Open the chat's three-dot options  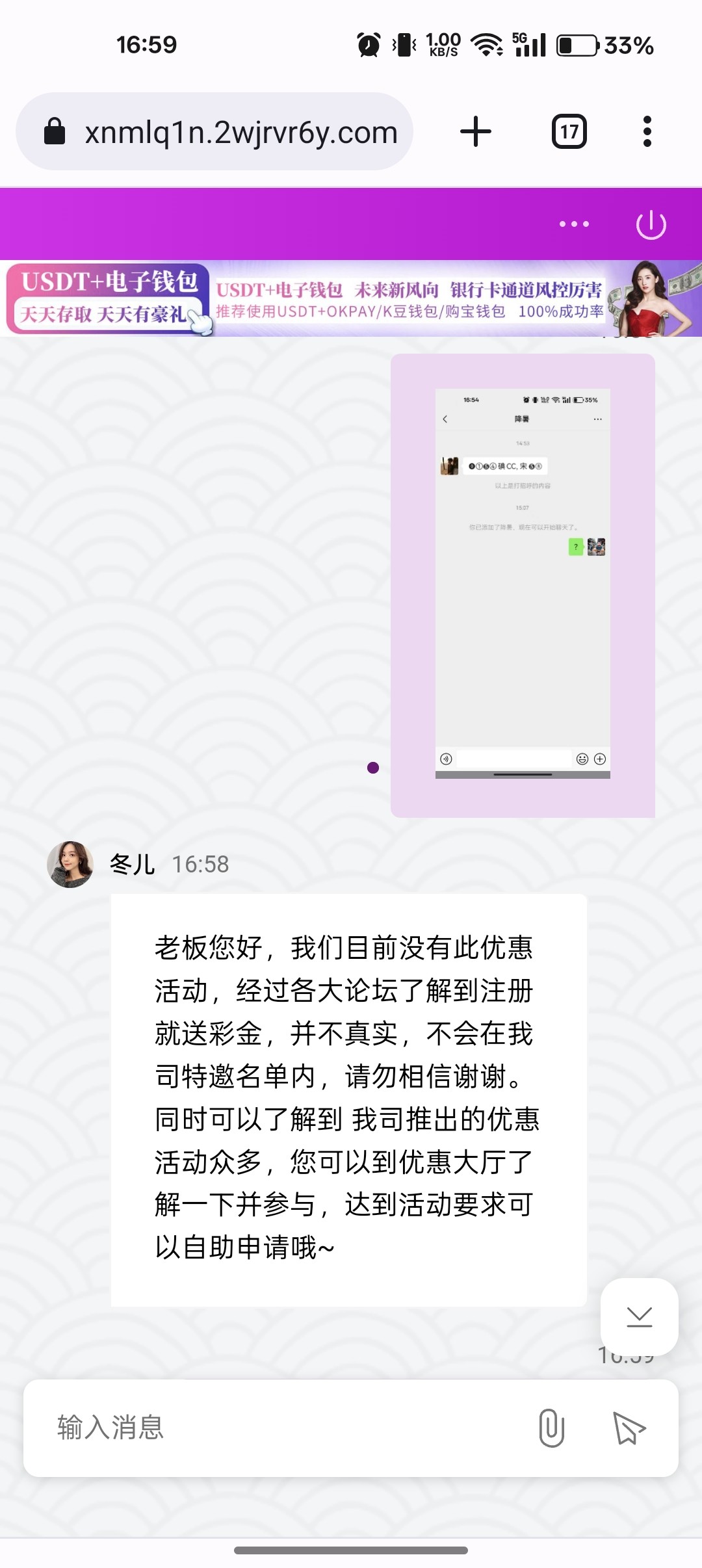tap(574, 224)
